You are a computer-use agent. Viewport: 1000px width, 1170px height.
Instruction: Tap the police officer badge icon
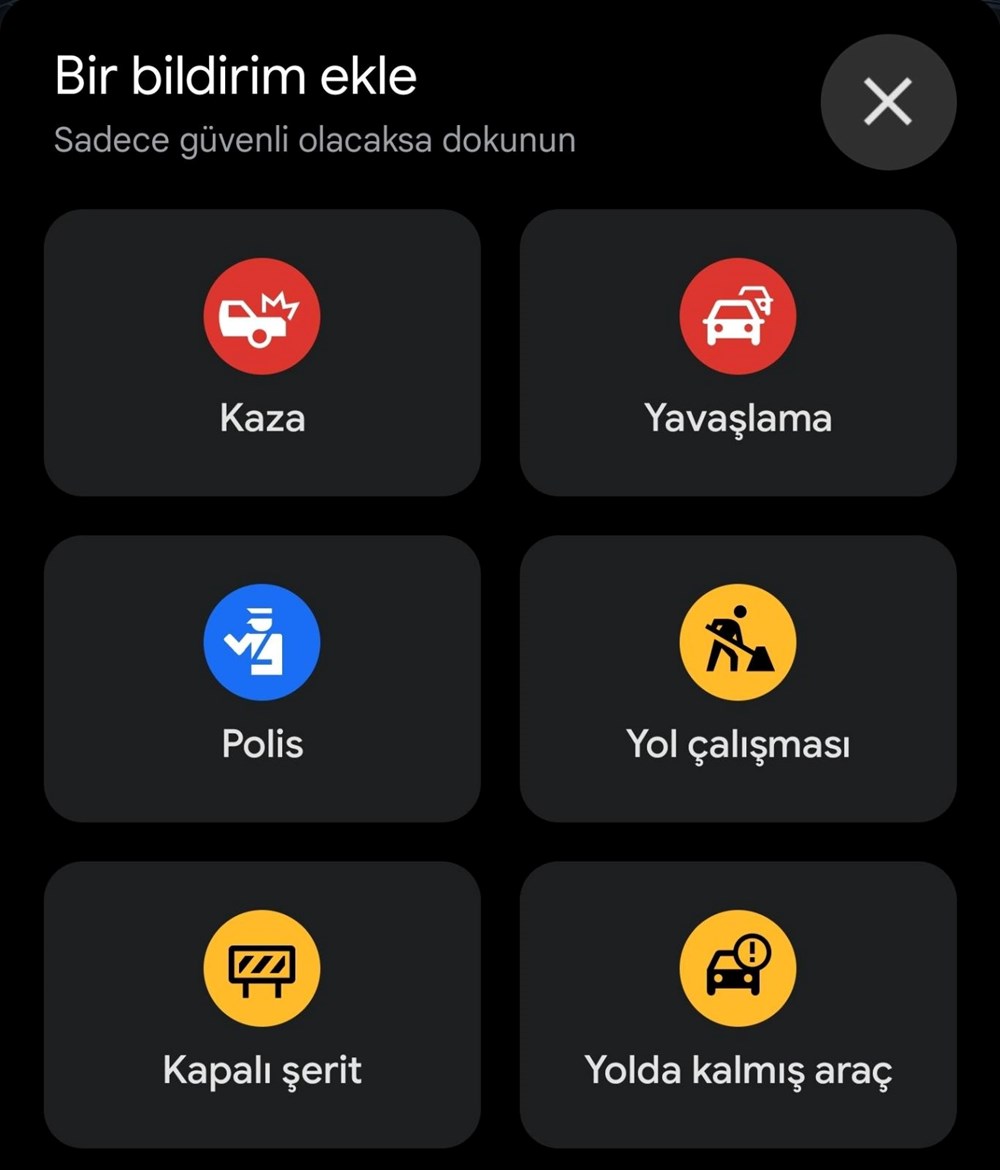pos(262,641)
